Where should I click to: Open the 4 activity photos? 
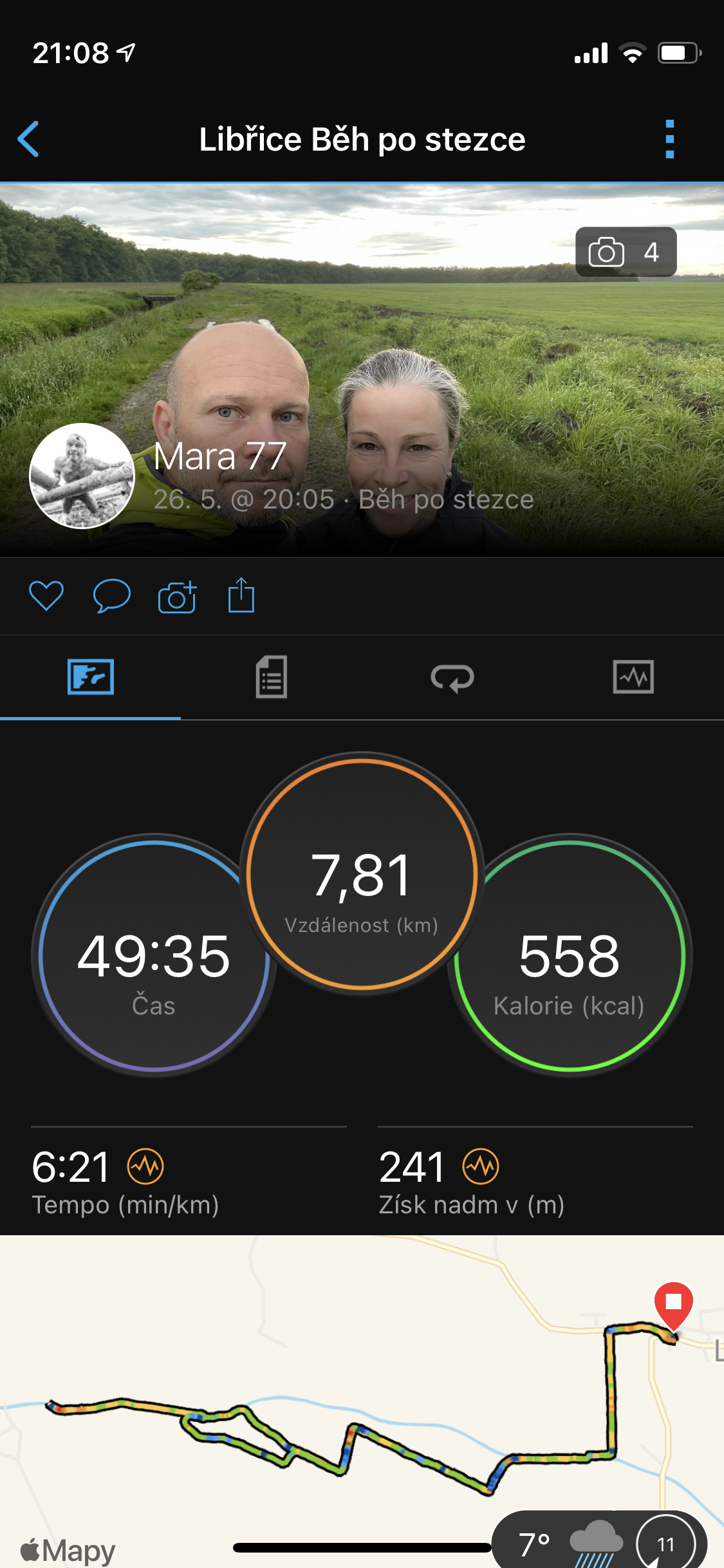pyautogui.click(x=626, y=252)
